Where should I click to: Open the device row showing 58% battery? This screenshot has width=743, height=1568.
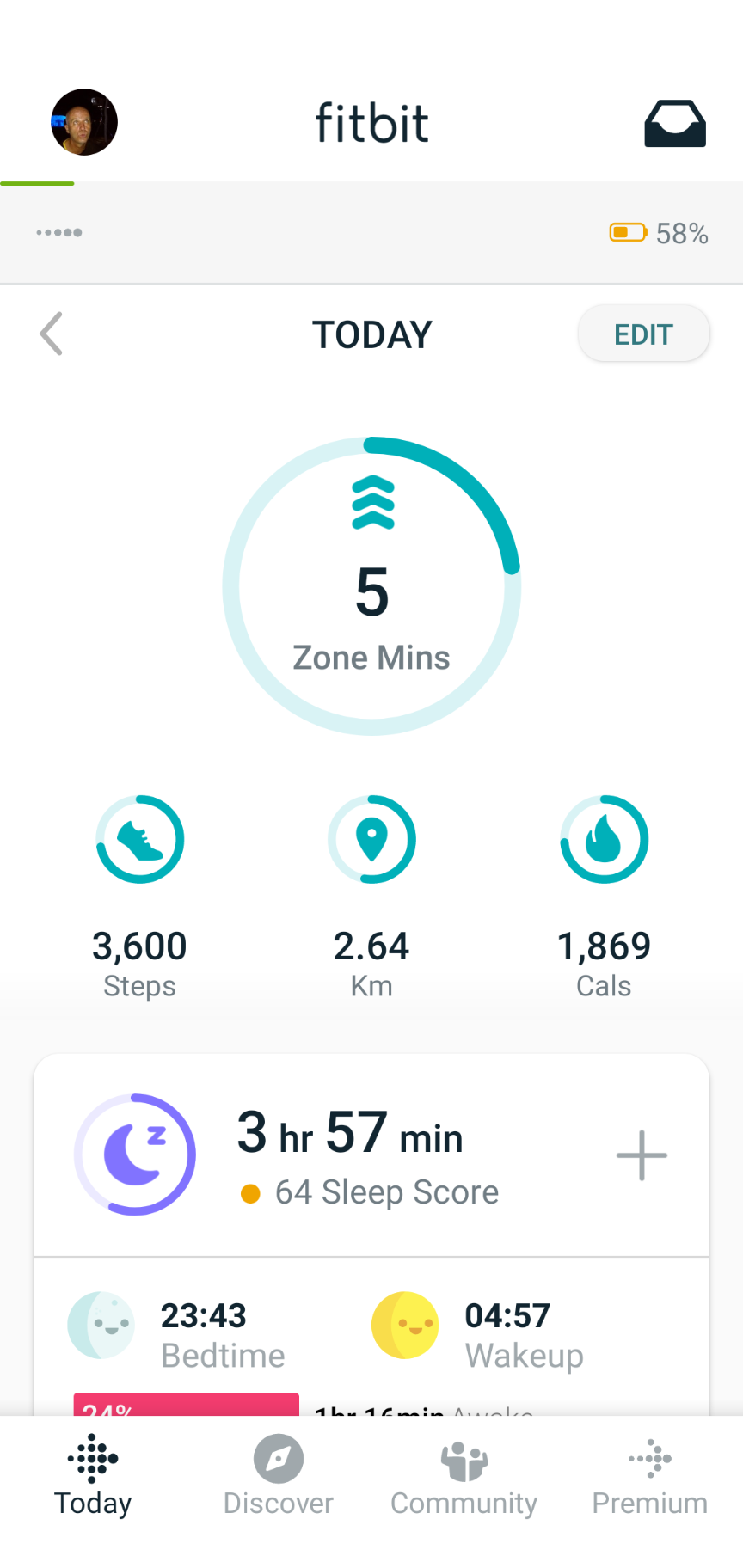[371, 233]
